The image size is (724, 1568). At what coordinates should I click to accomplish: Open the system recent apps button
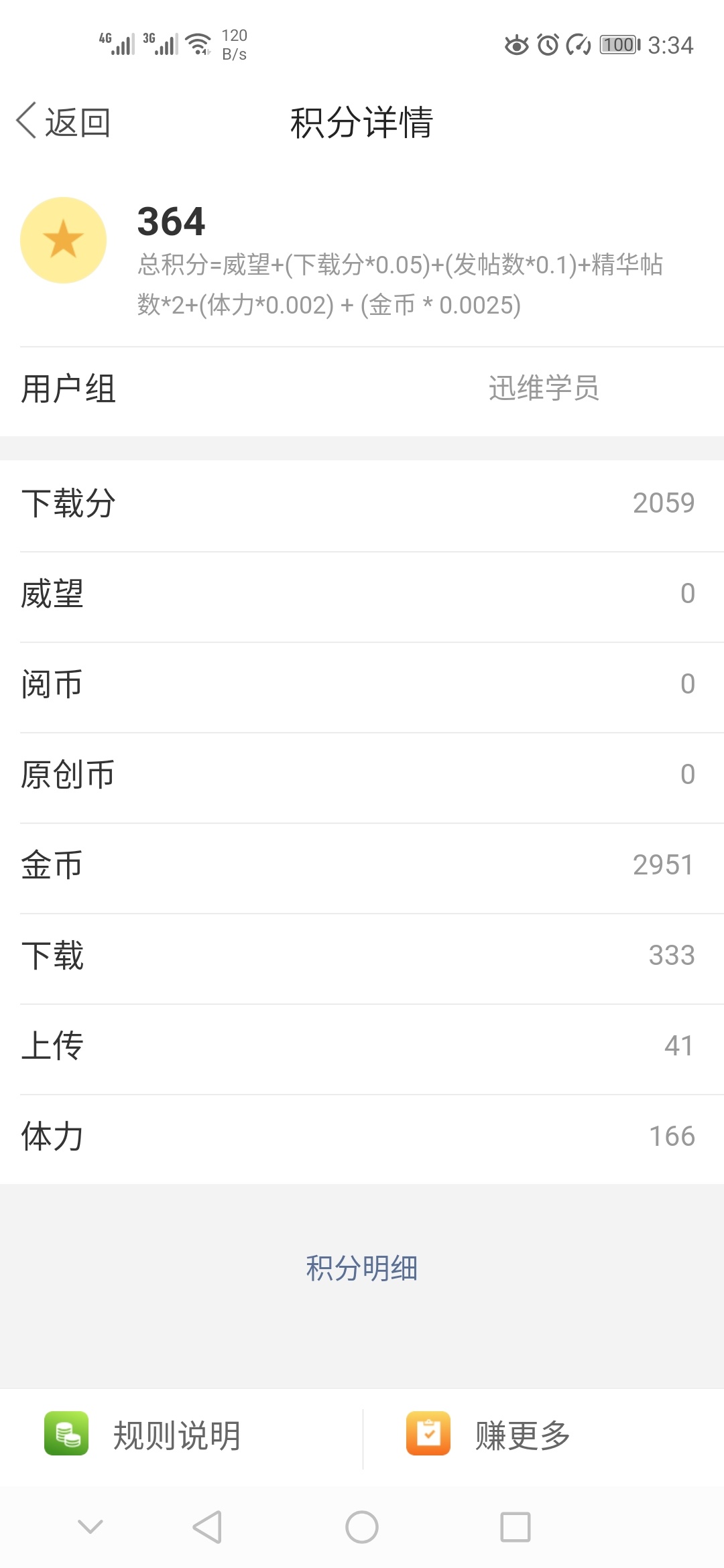click(515, 1527)
